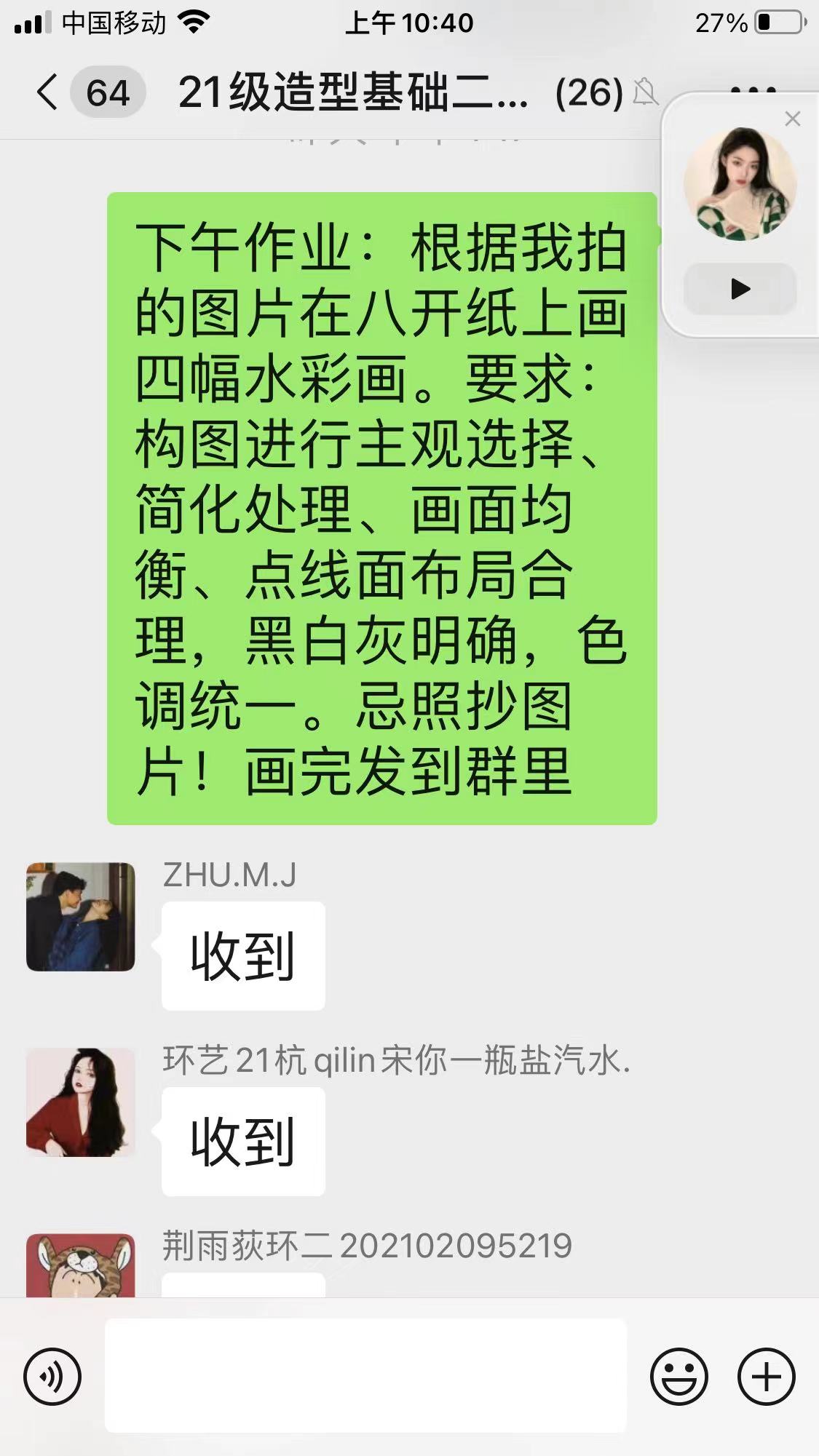Open the group chat overflow menu
The height and width of the screenshot is (1456, 819).
point(753,90)
